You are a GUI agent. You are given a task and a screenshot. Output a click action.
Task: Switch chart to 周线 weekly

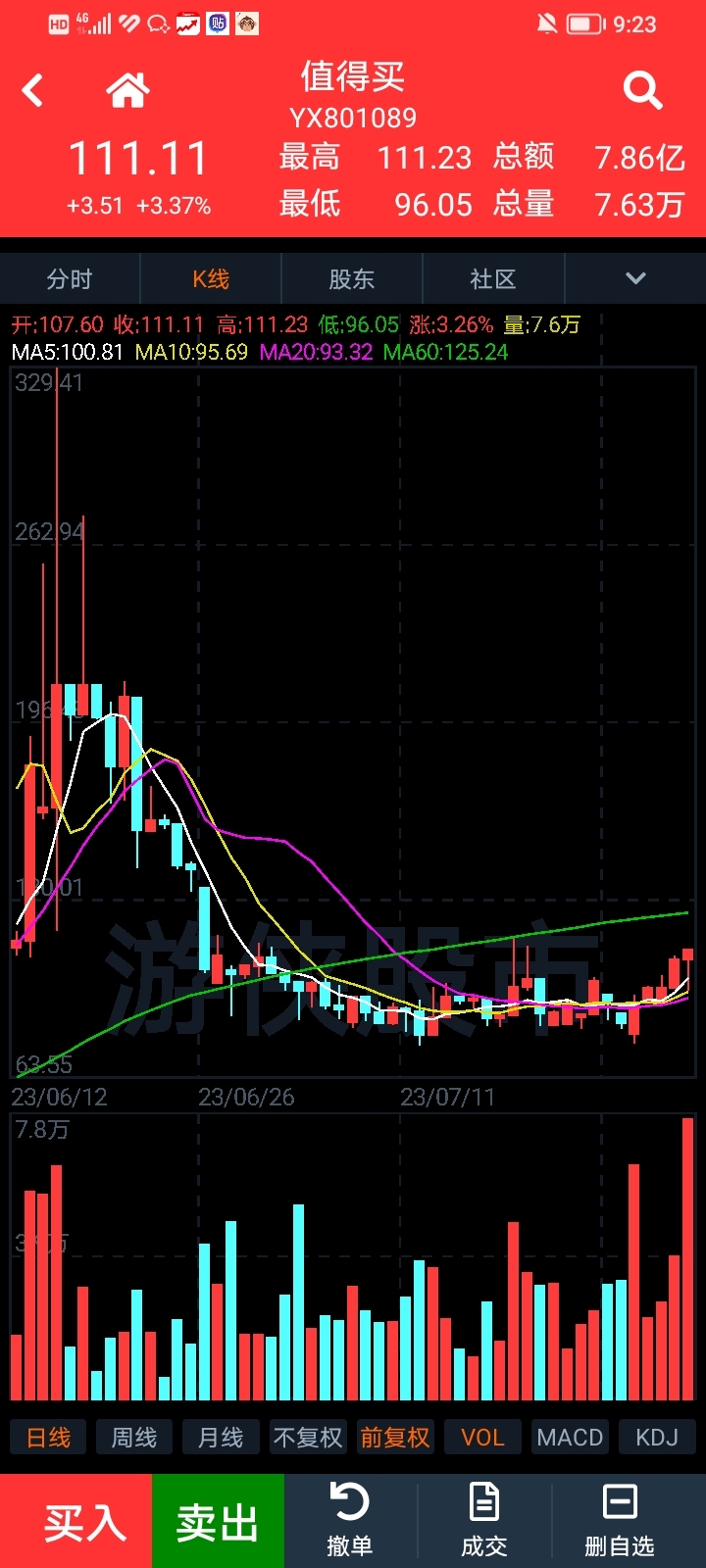134,1438
